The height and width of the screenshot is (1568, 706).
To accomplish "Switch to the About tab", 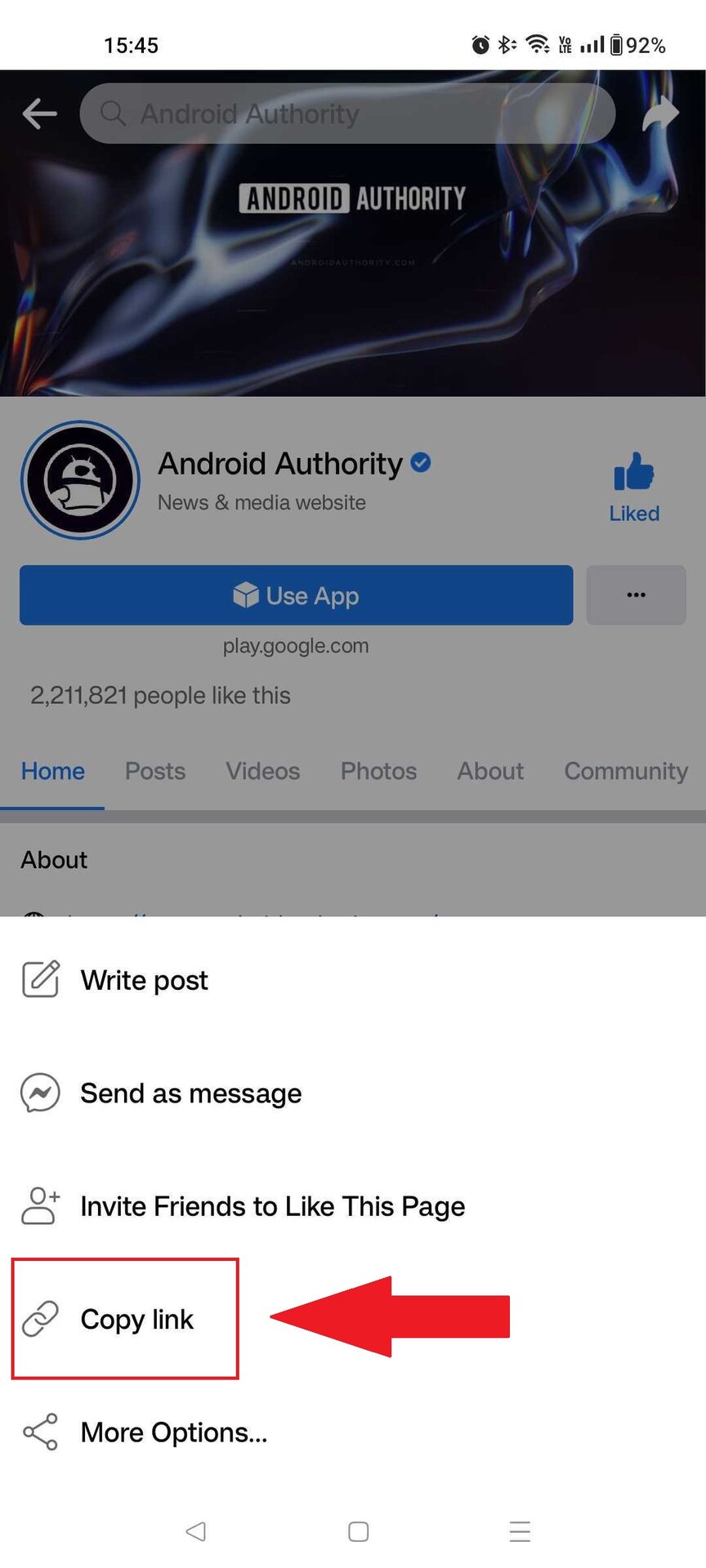I will click(490, 771).
